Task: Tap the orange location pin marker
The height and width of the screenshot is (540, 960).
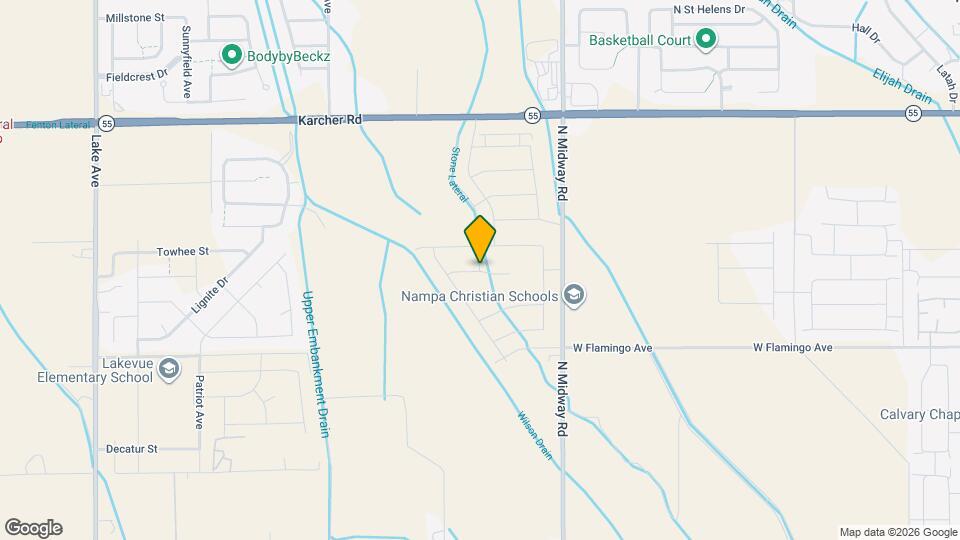Action: click(x=480, y=239)
